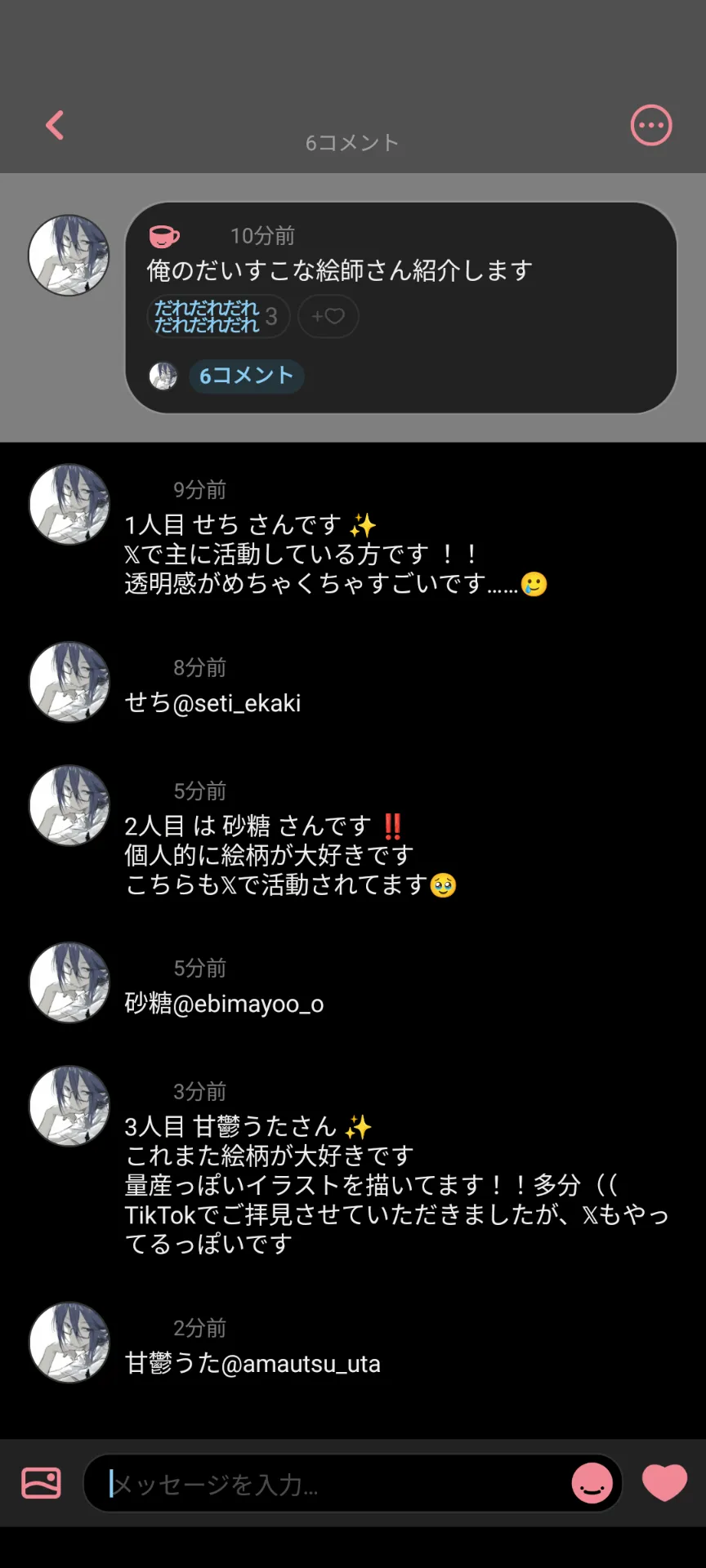Open the avatar beside 砂糖@ebimayoo_o comment
Viewport: 706px width, 1568px height.
pyautogui.click(x=69, y=982)
